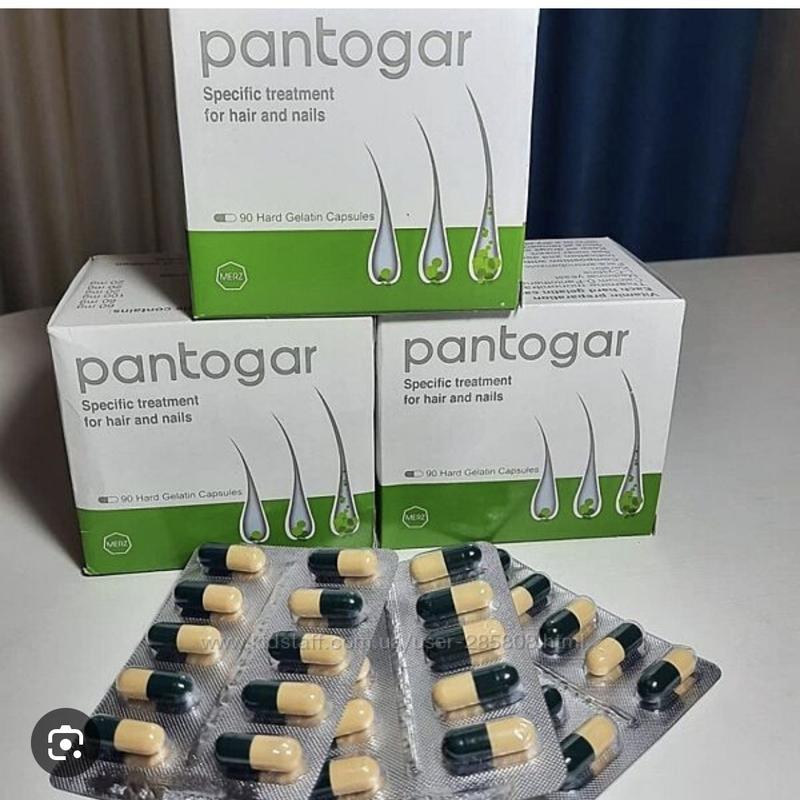Search this image with Google Lens
Image resolution: width=800 pixels, height=800 pixels.
[65, 742]
